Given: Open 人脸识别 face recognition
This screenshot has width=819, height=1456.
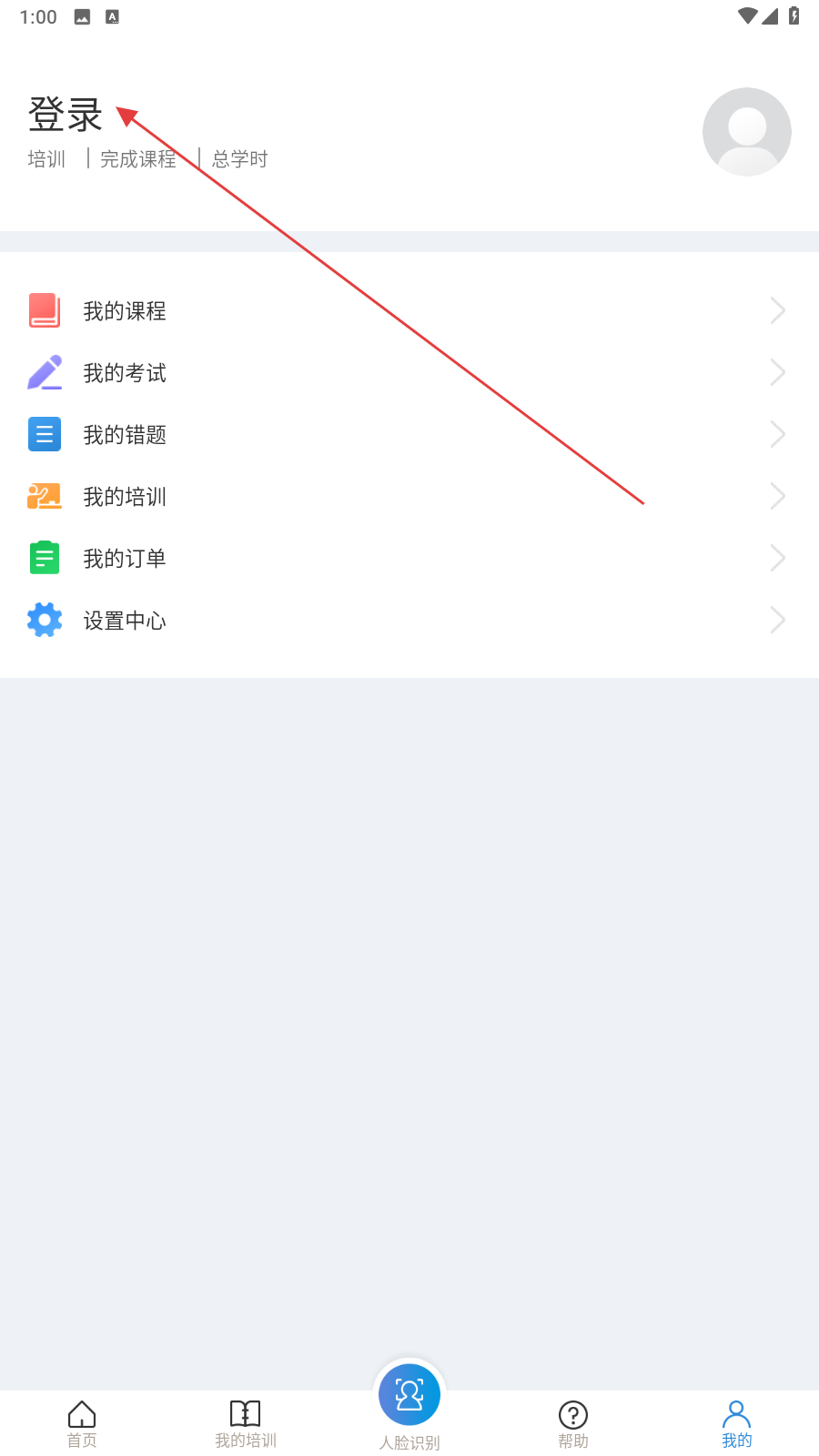Looking at the screenshot, I should (409, 1406).
